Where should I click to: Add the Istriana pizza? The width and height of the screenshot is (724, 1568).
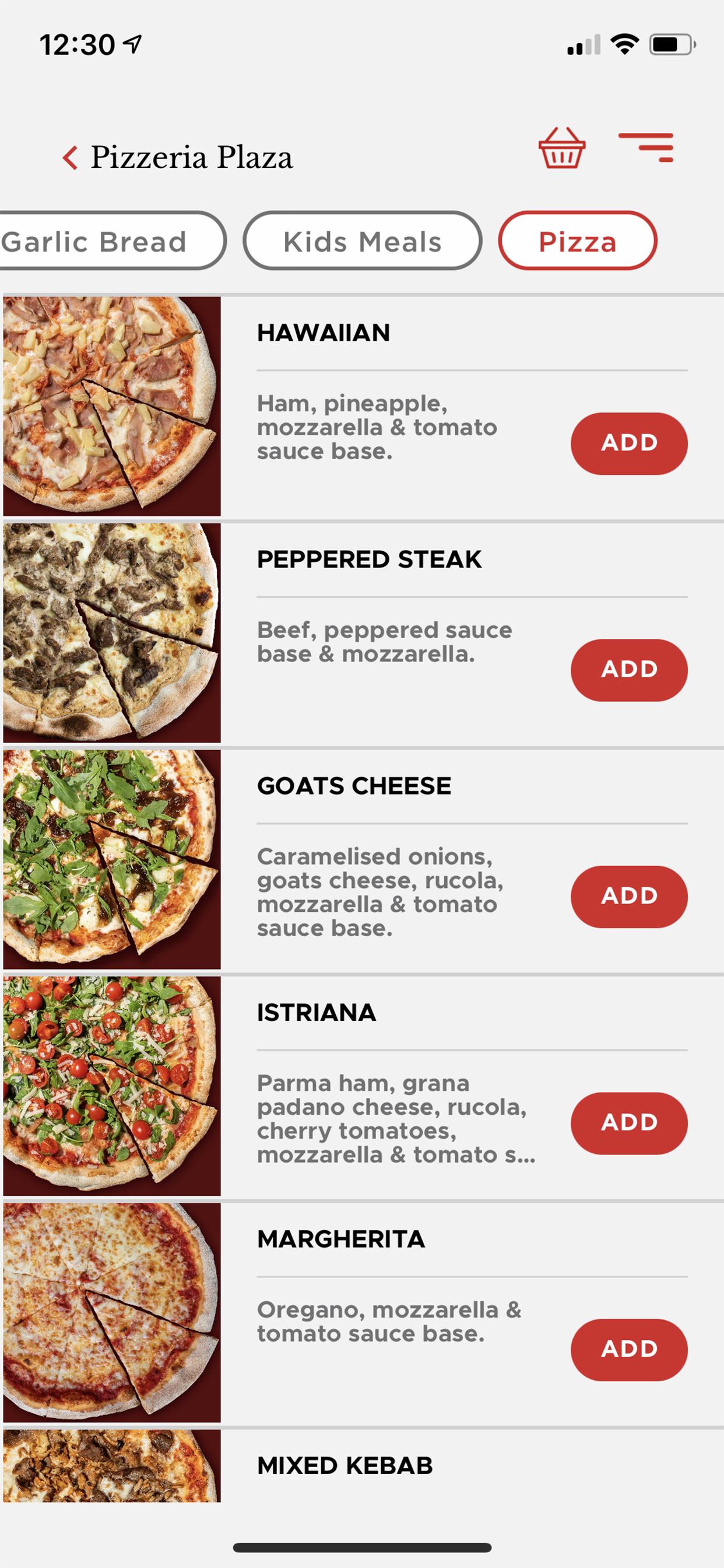629,1122
